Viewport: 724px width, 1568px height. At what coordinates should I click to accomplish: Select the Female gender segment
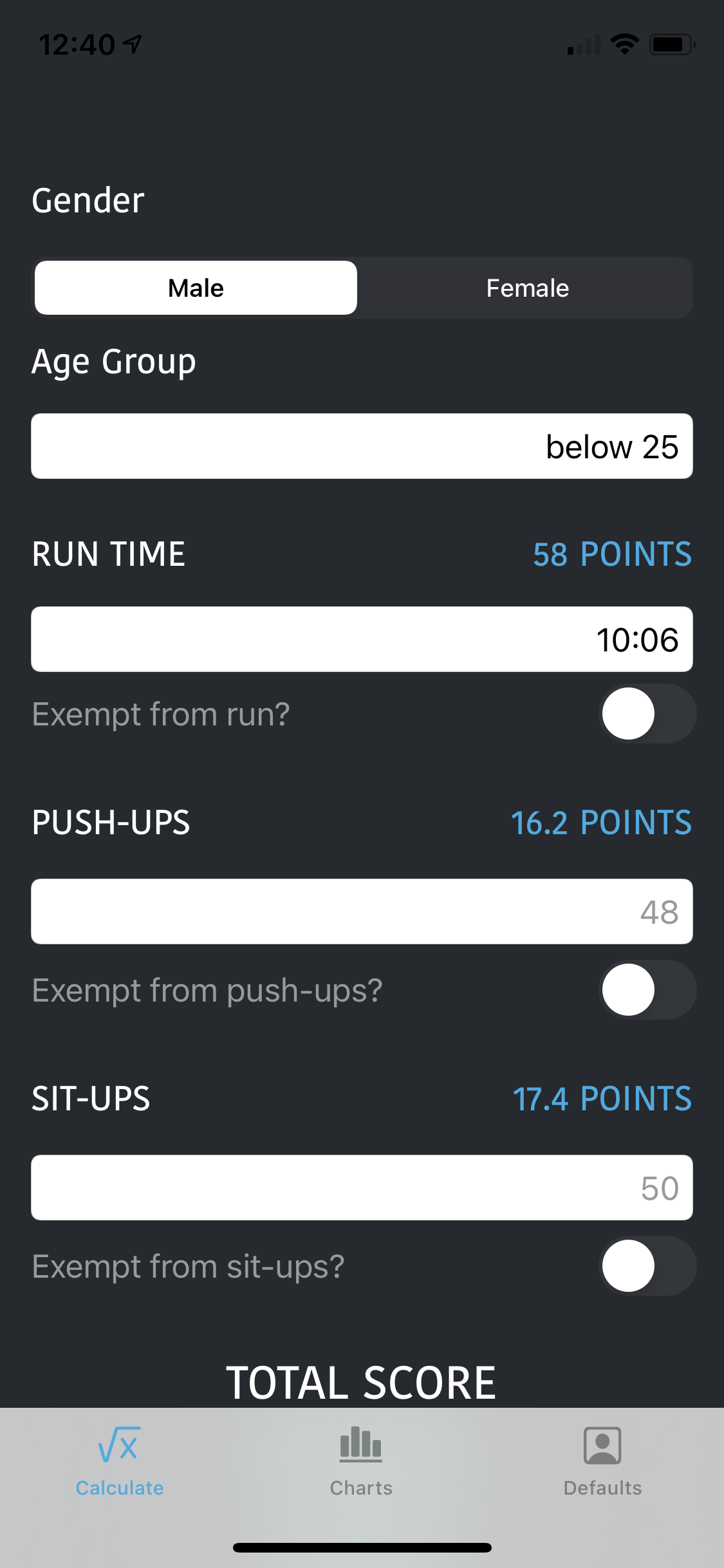click(527, 288)
